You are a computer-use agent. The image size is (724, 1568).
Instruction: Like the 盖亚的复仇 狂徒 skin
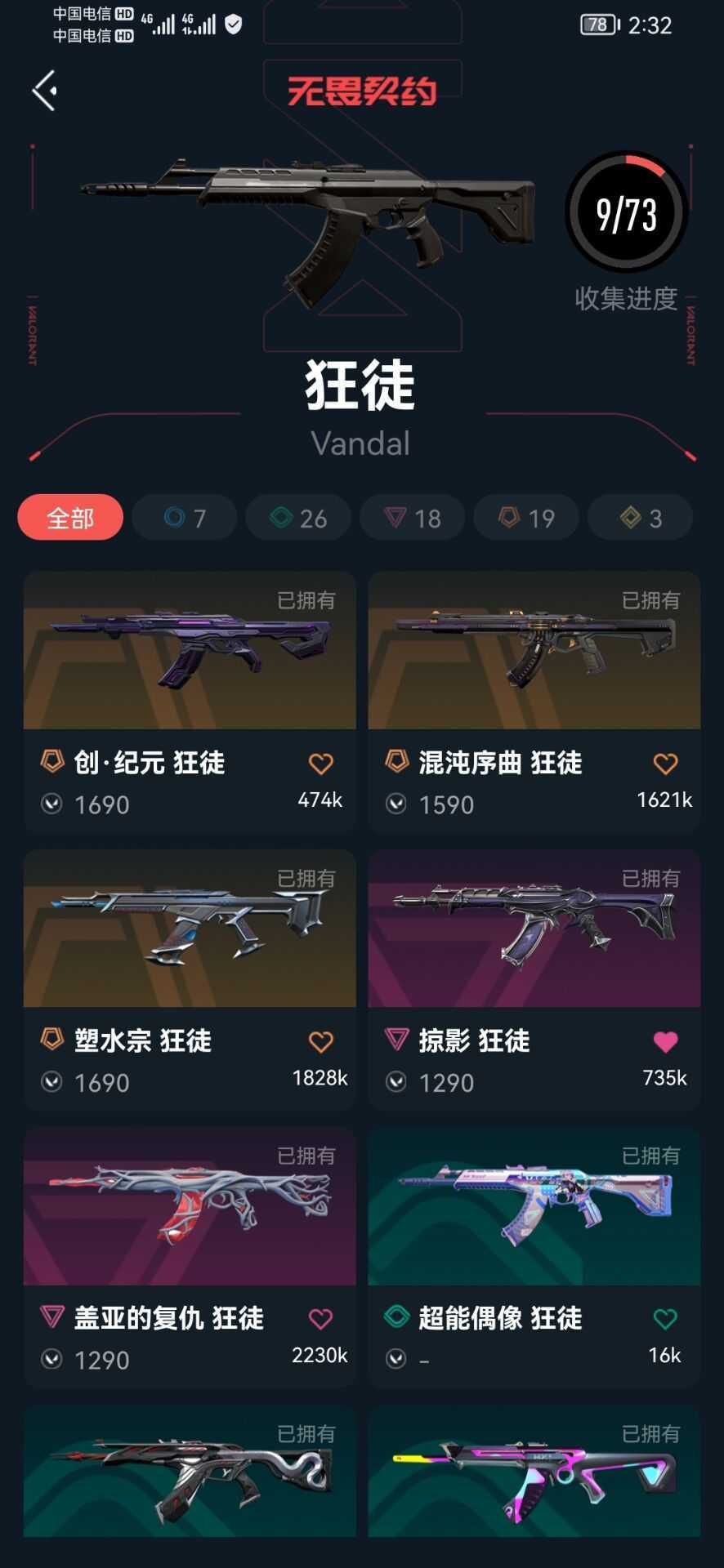coord(321,1319)
